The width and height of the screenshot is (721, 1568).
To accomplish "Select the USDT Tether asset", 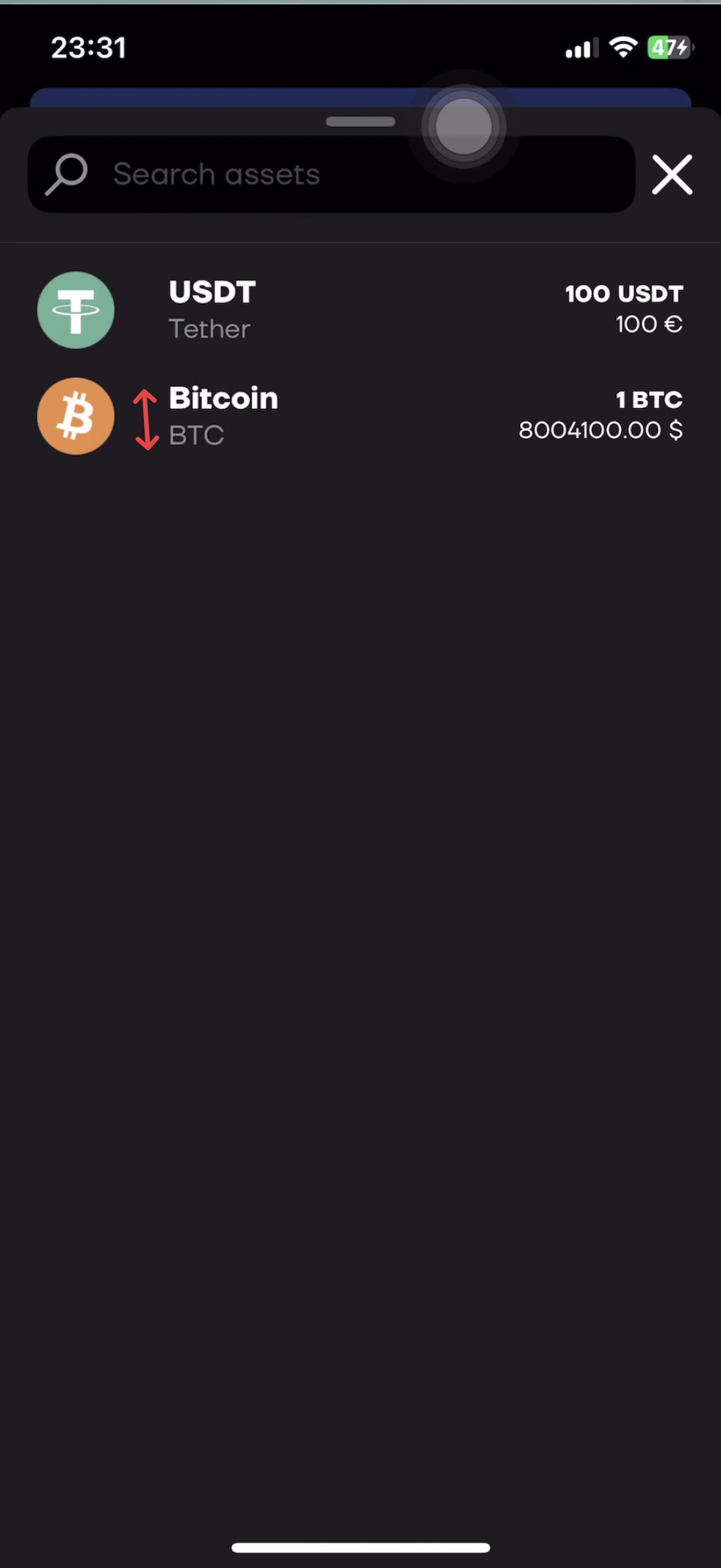I will (360, 310).
